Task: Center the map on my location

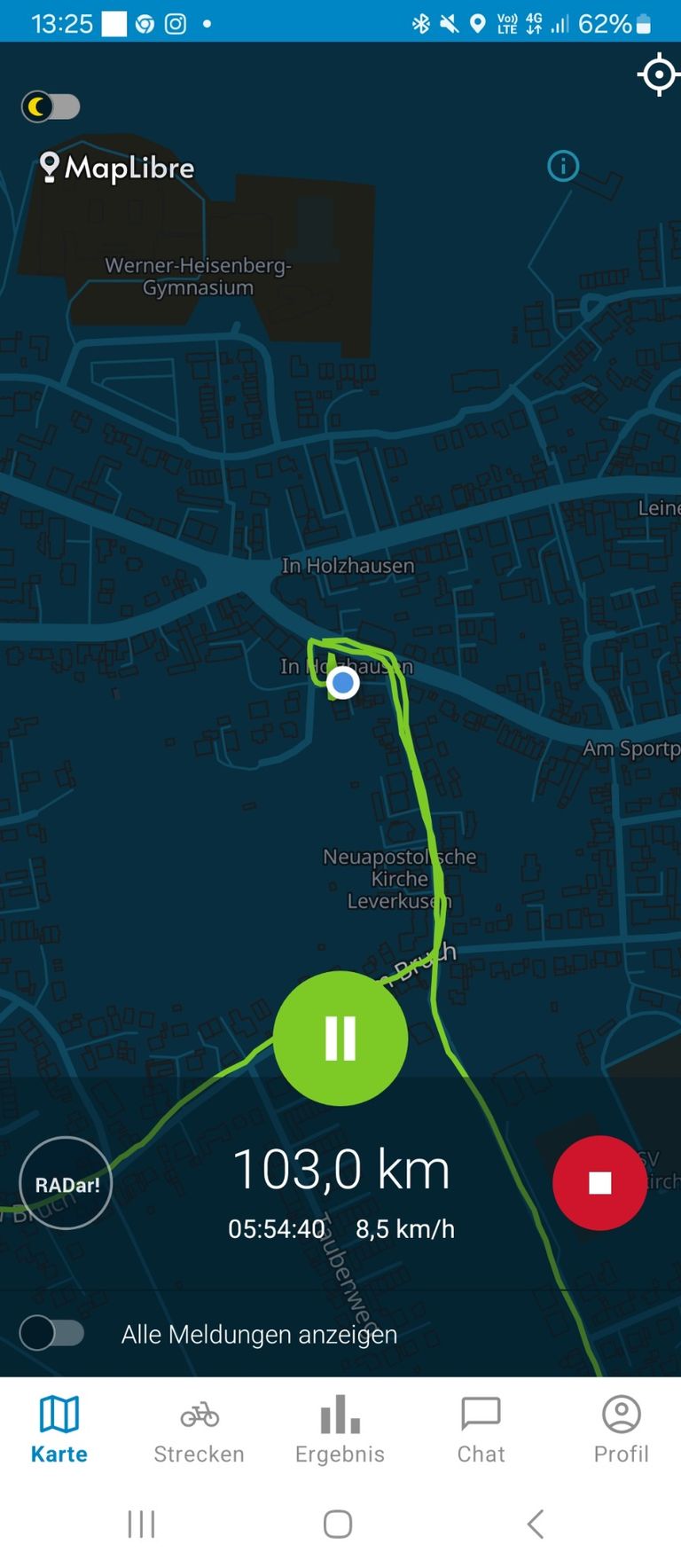Action: [658, 75]
